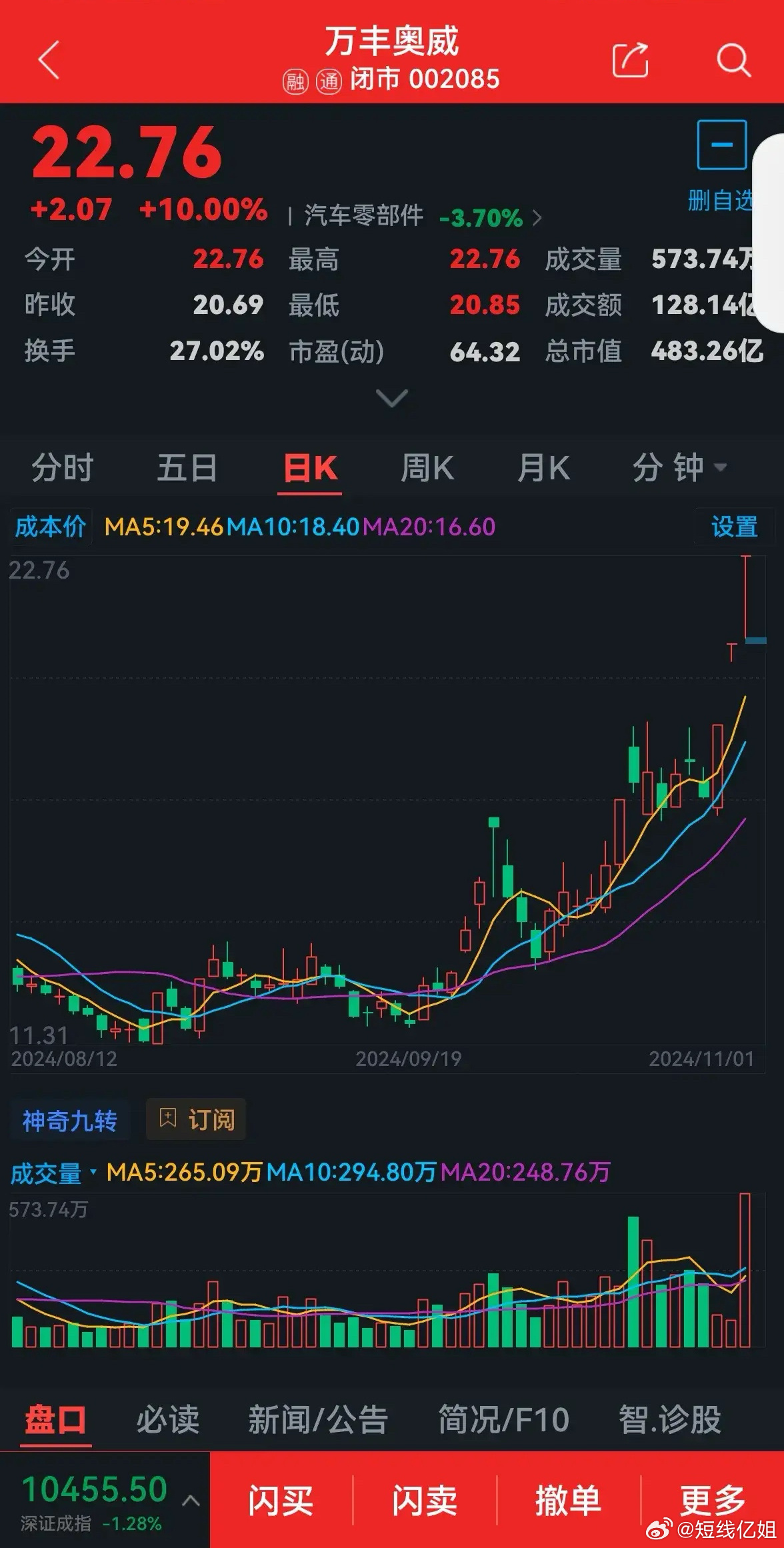This screenshot has height=1548, width=784.
Task: Switch to the 分时 intraday tab
Action: click(x=63, y=467)
